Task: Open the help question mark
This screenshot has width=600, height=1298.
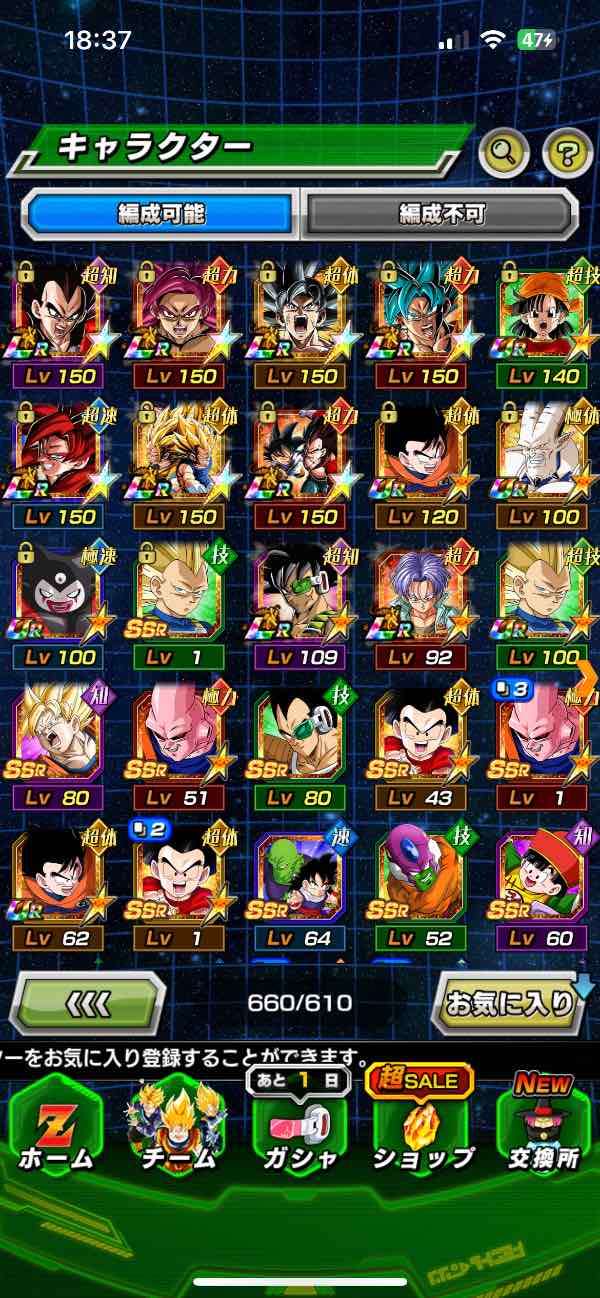Action: coord(567,153)
